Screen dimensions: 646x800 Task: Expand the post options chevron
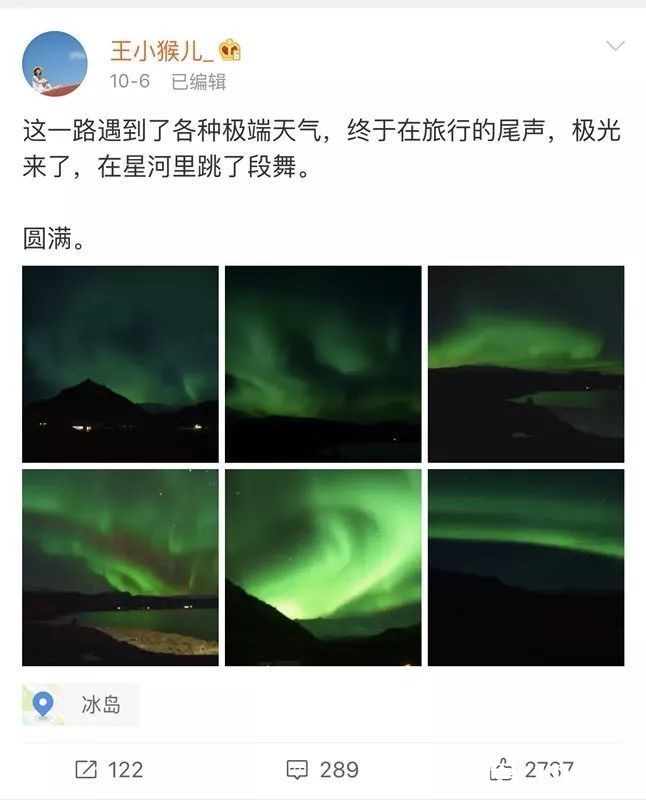(x=615, y=46)
